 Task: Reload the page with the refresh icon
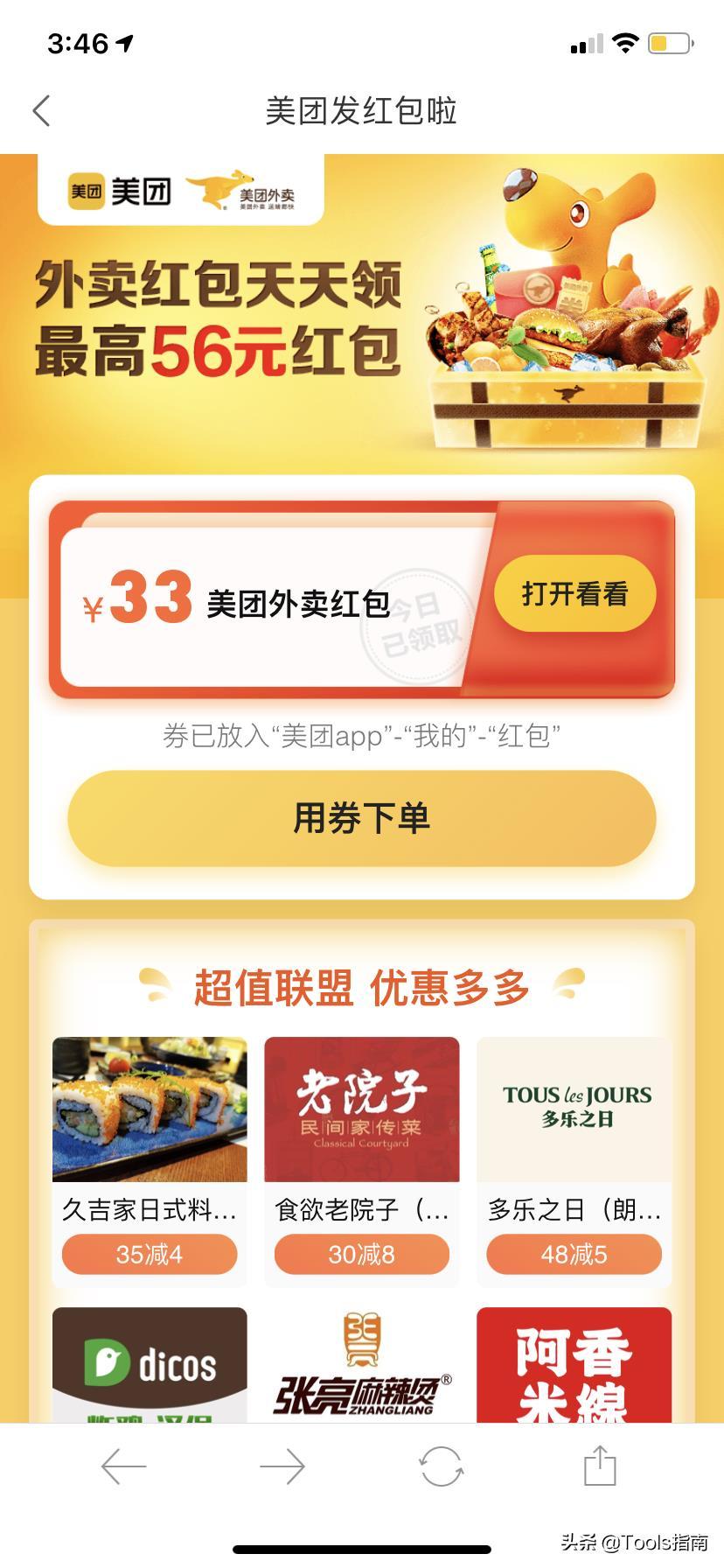441,1466
